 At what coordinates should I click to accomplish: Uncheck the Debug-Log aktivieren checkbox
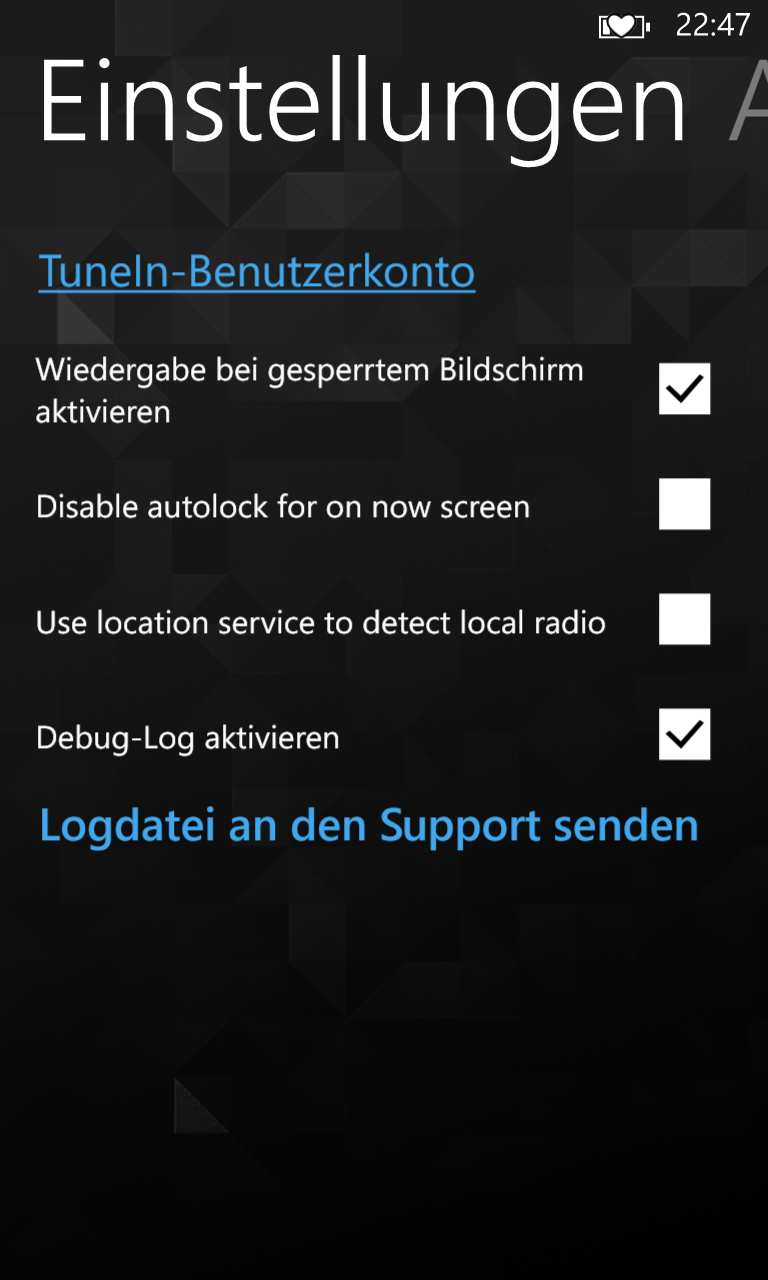pyautogui.click(x=684, y=734)
